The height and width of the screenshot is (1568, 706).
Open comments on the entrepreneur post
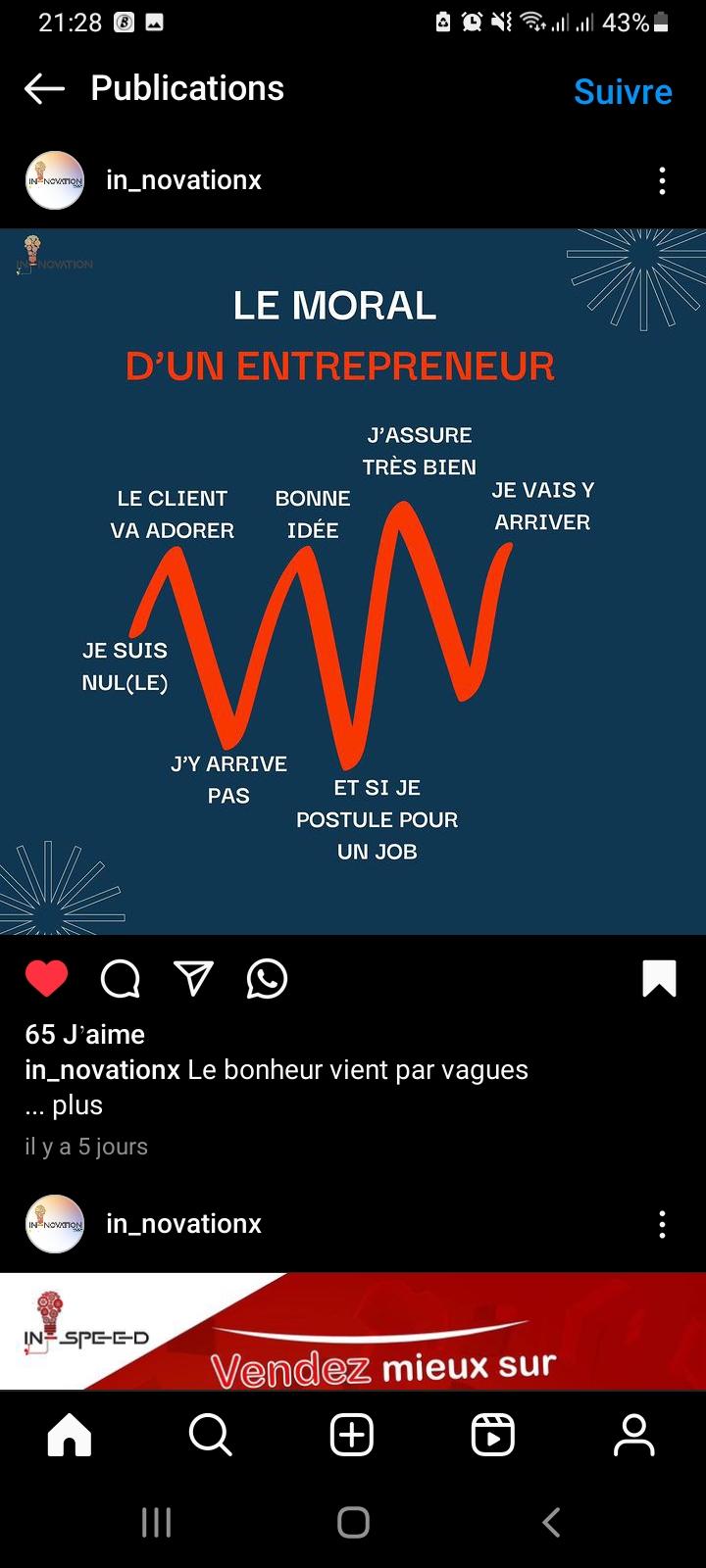click(x=120, y=978)
